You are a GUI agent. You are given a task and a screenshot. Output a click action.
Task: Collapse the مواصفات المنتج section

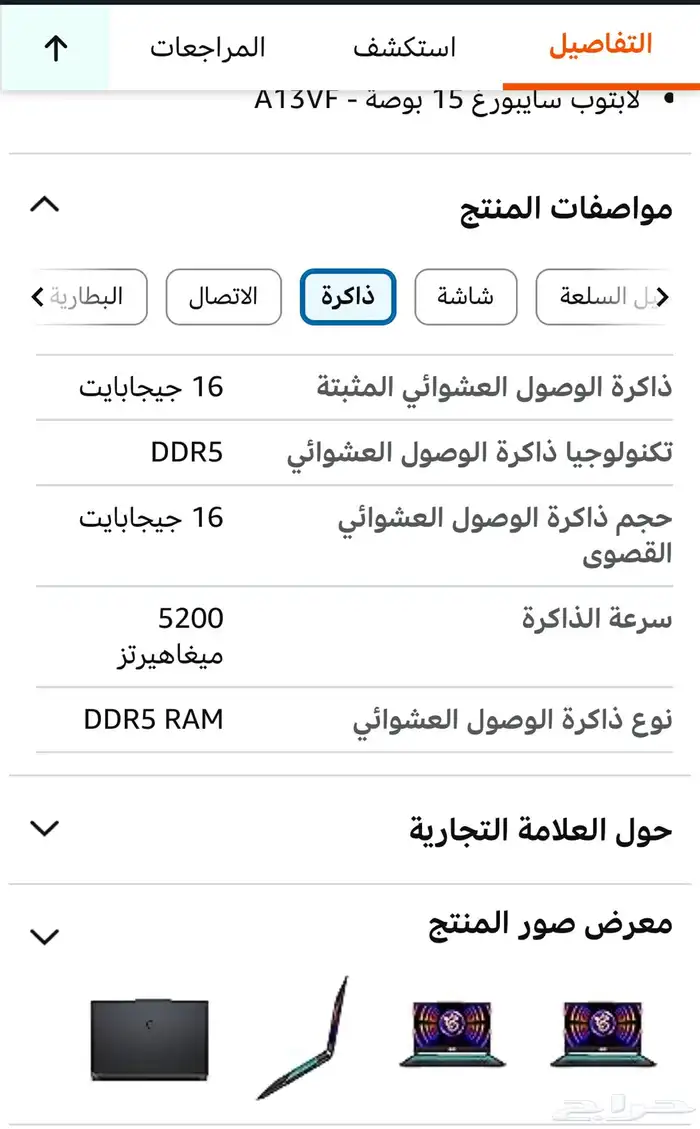(45, 206)
